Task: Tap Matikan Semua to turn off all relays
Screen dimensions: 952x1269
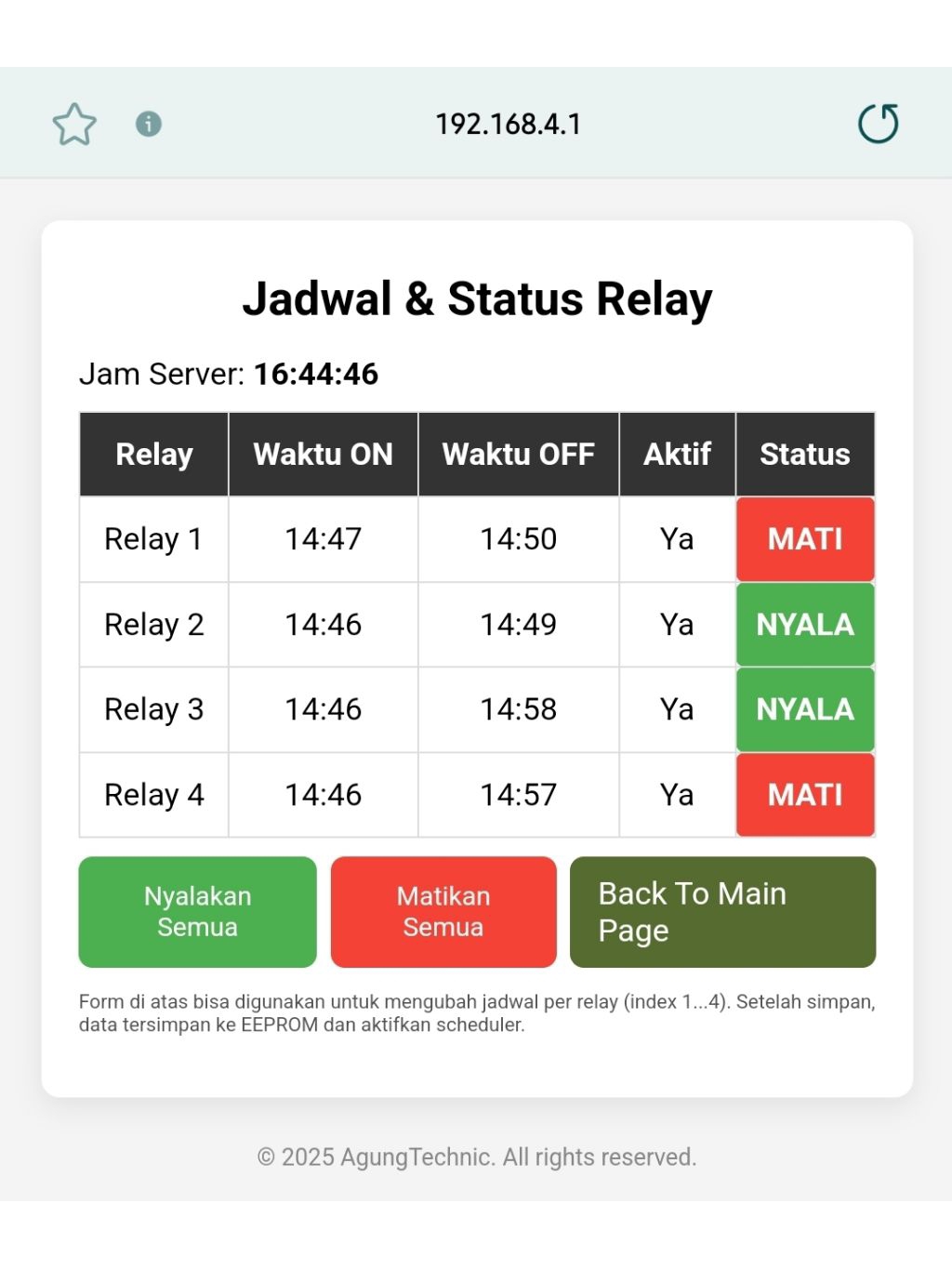Action: point(443,911)
